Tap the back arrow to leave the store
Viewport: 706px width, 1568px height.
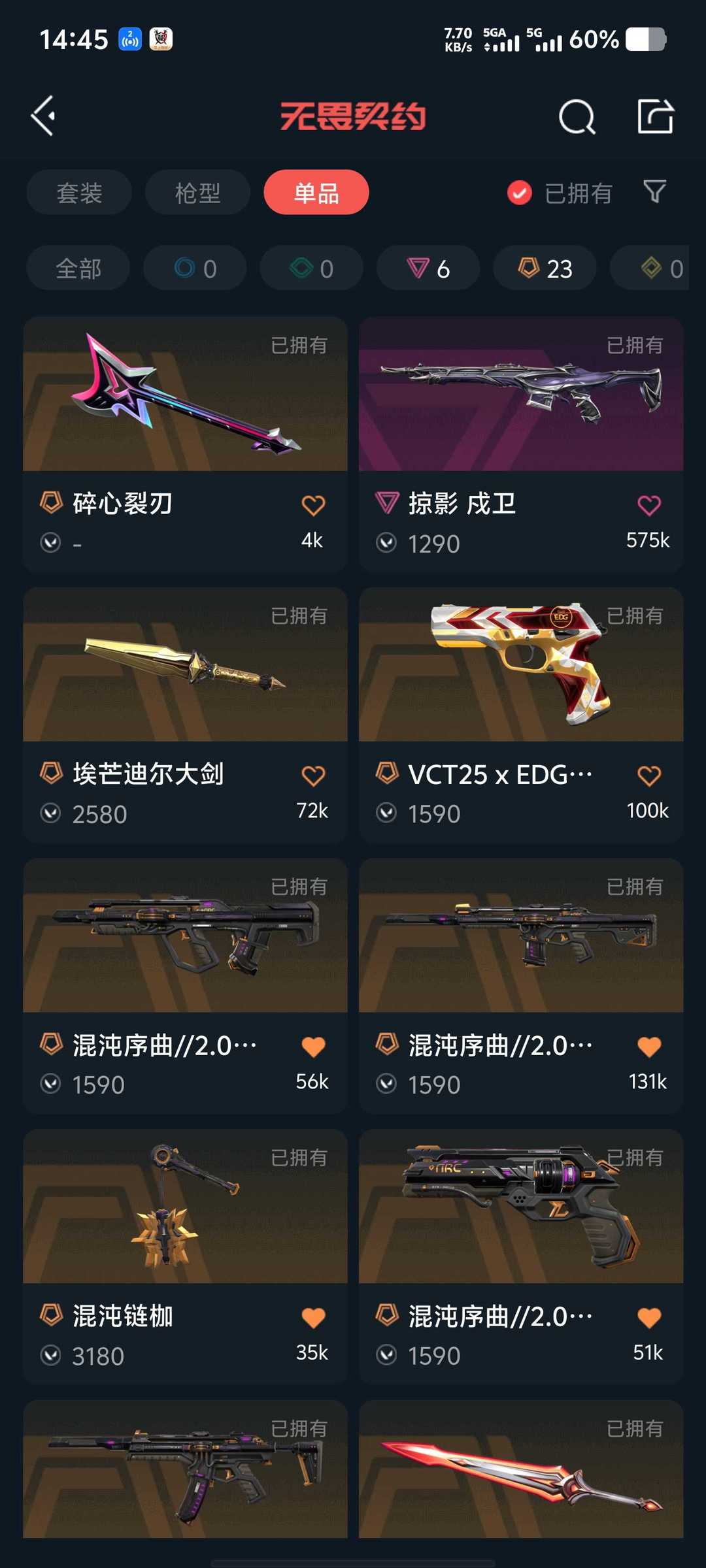[x=42, y=115]
